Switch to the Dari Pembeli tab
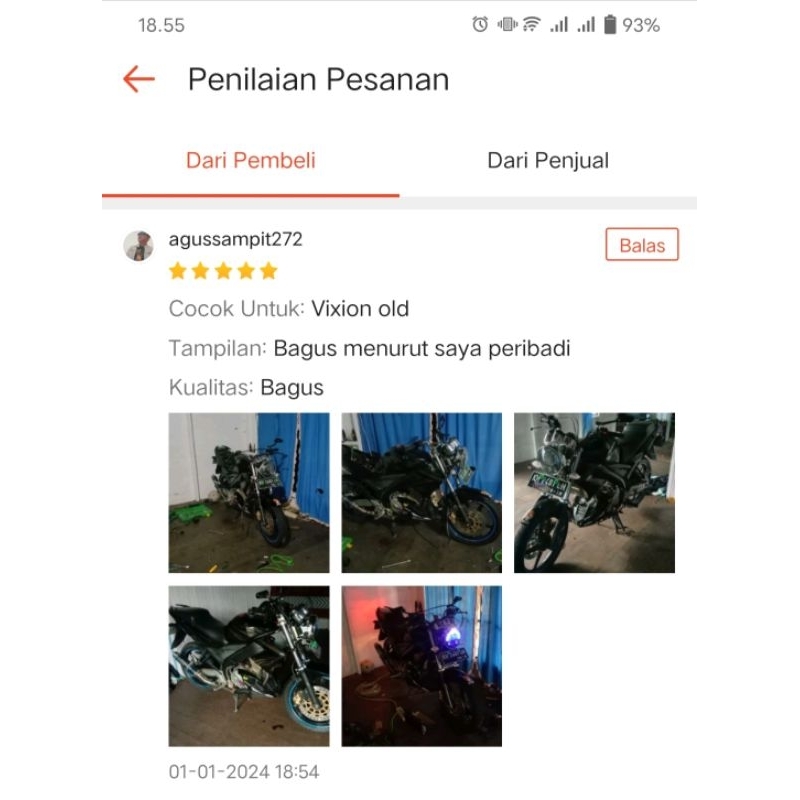The width and height of the screenshot is (800, 800). point(251,160)
